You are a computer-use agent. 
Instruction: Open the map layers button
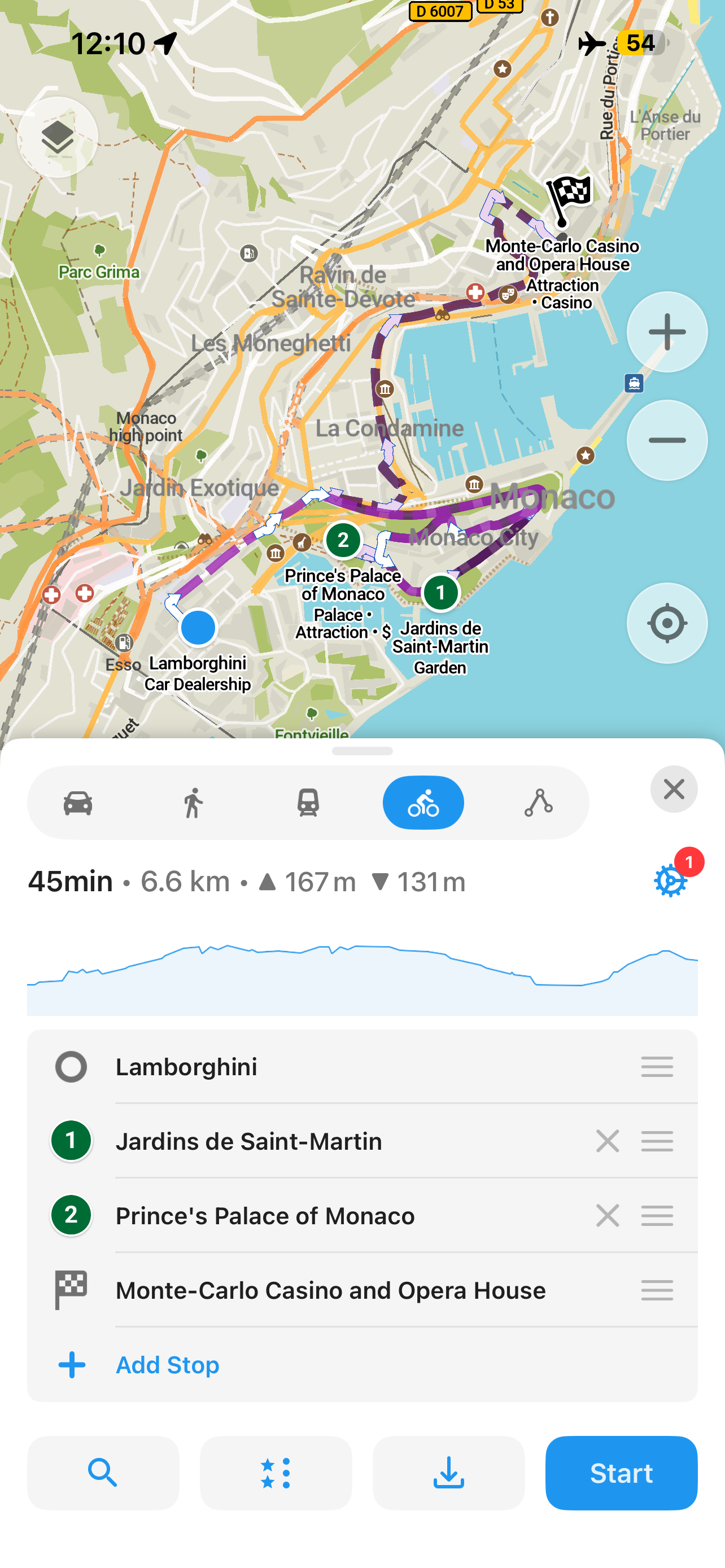click(58, 137)
